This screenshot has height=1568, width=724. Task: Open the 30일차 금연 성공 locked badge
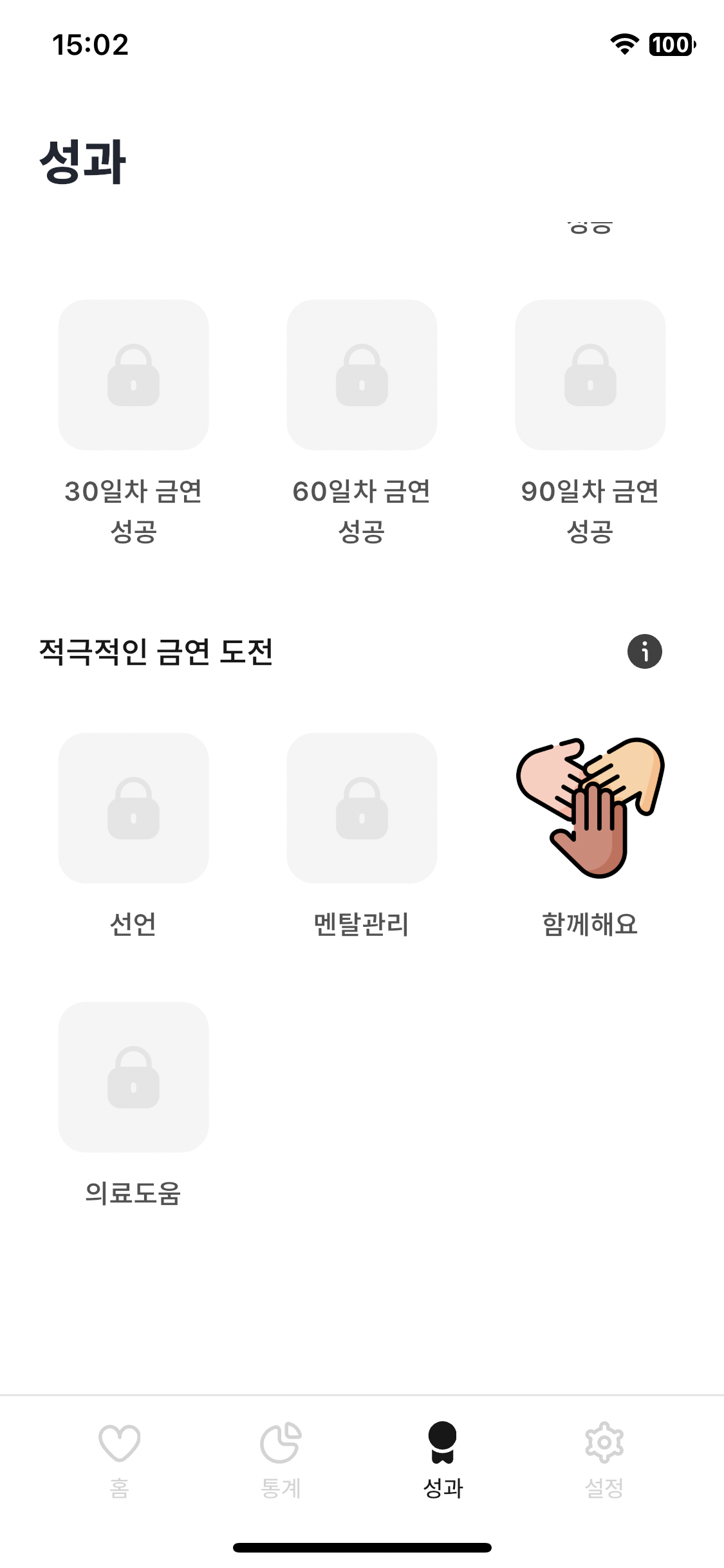[133, 375]
